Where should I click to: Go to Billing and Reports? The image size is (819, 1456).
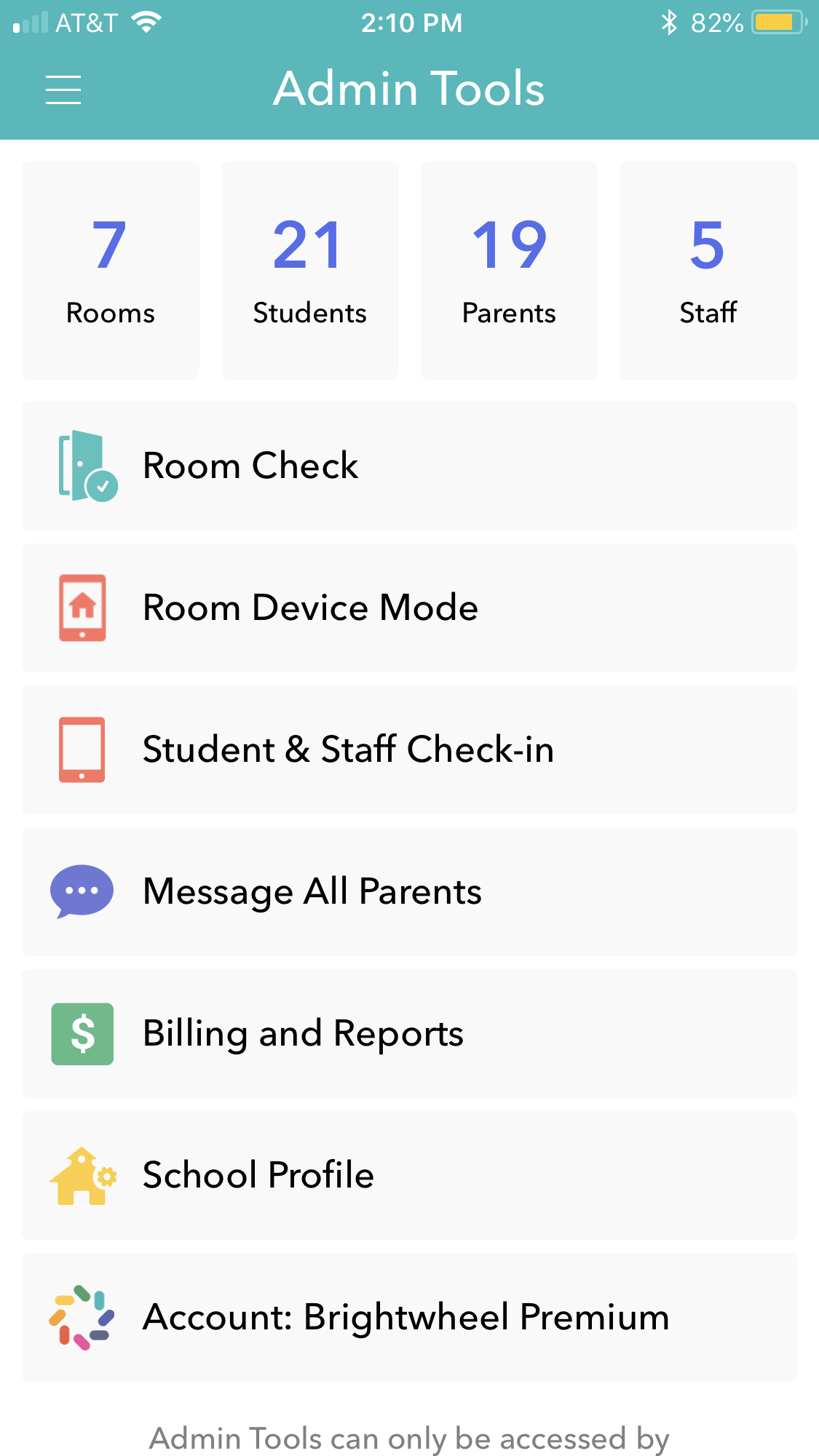[409, 1033]
